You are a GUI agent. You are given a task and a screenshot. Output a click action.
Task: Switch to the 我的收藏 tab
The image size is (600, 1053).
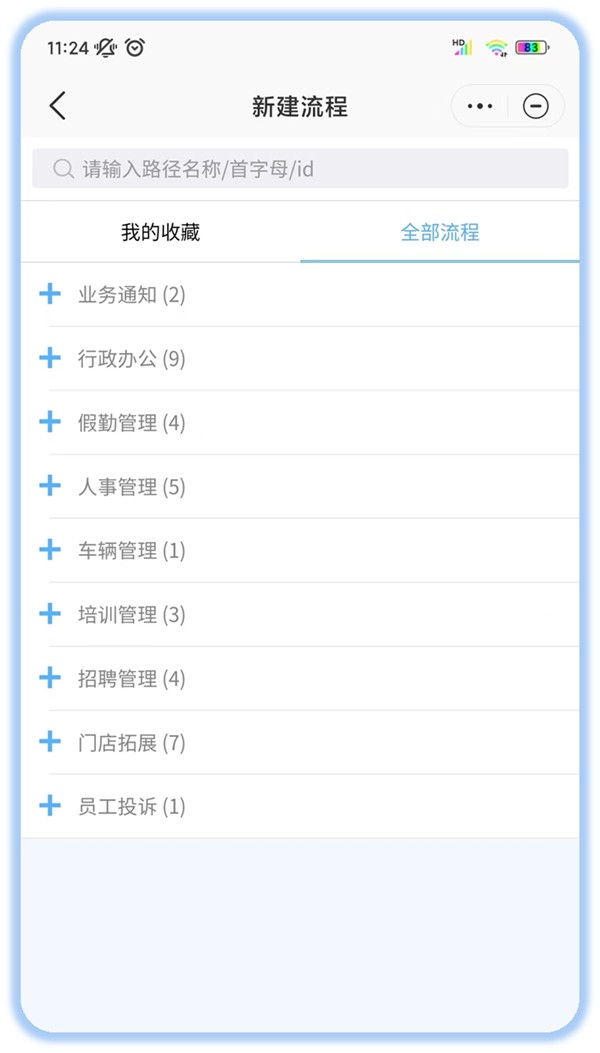click(x=160, y=233)
